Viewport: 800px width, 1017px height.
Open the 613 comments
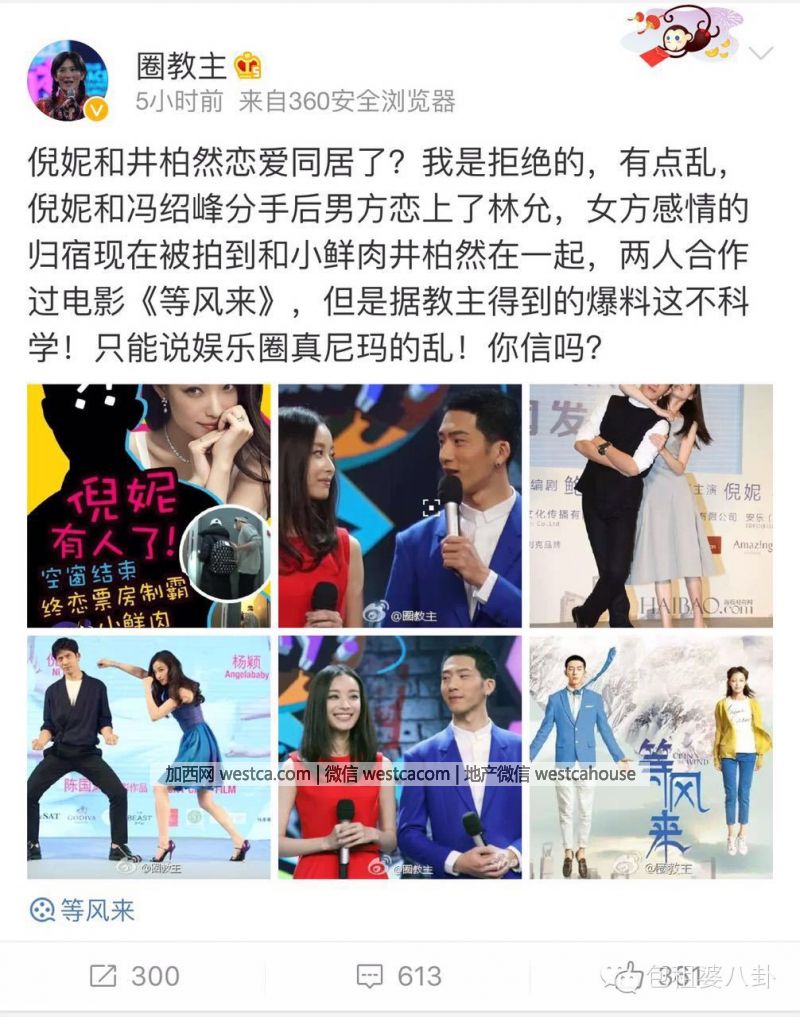[x=399, y=976]
